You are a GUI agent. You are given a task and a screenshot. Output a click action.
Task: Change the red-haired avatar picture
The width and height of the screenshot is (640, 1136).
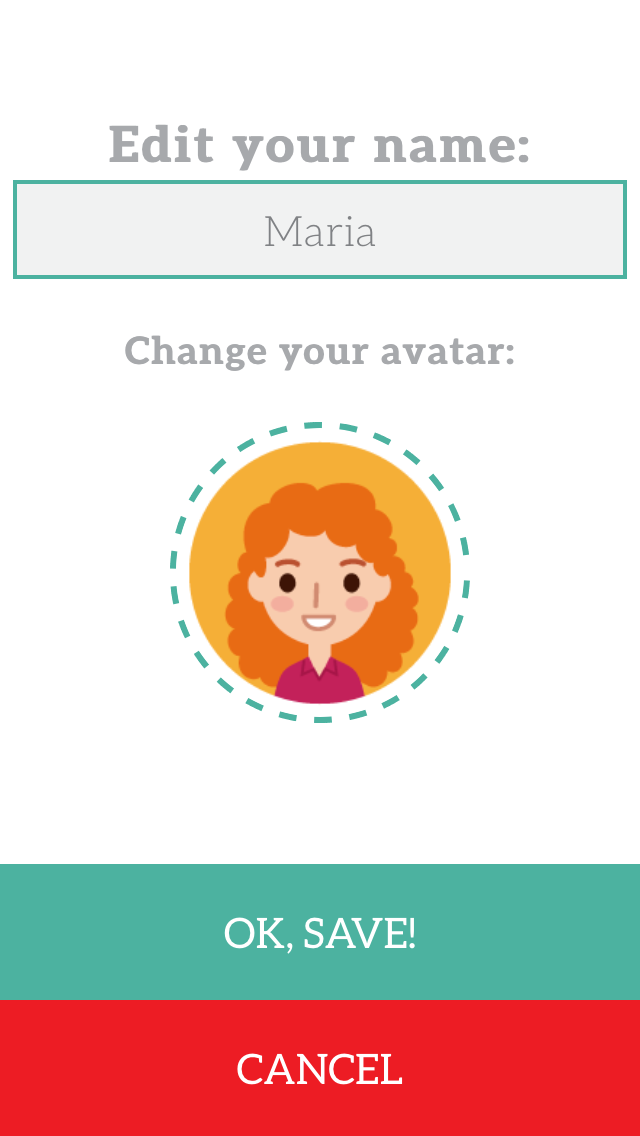point(320,572)
